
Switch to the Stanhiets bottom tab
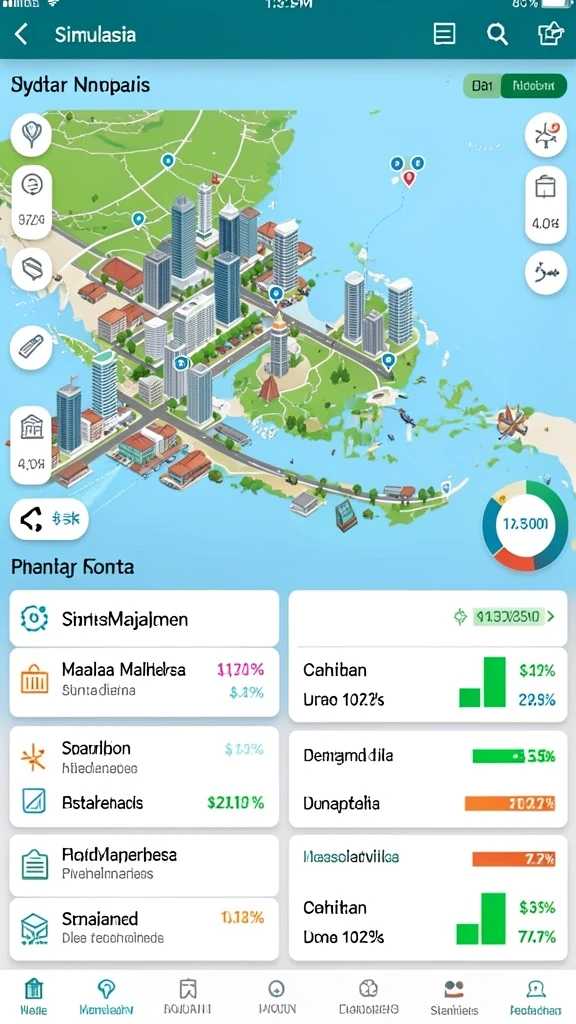454,997
